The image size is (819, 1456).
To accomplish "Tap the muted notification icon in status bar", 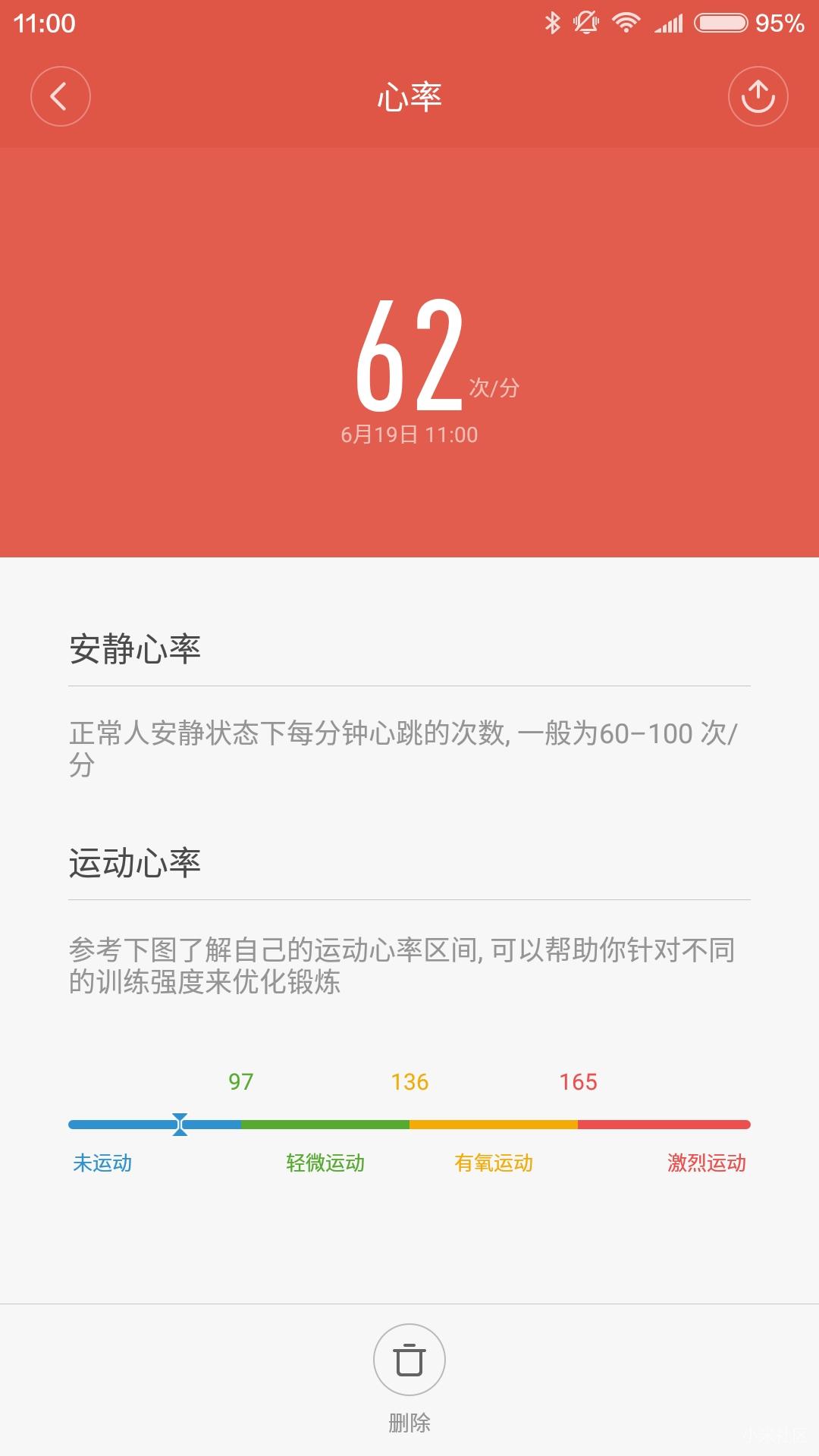I will [x=585, y=23].
